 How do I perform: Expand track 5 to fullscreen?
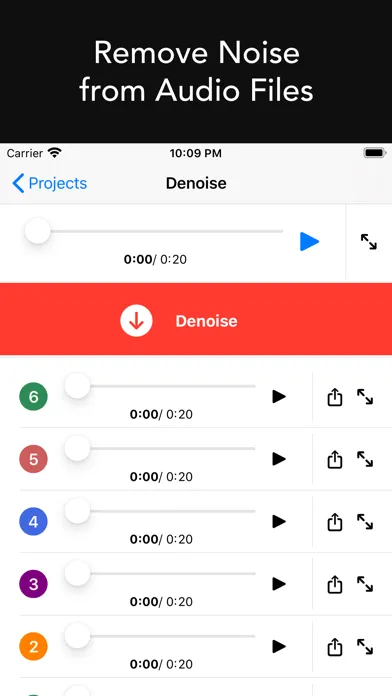[x=365, y=459]
